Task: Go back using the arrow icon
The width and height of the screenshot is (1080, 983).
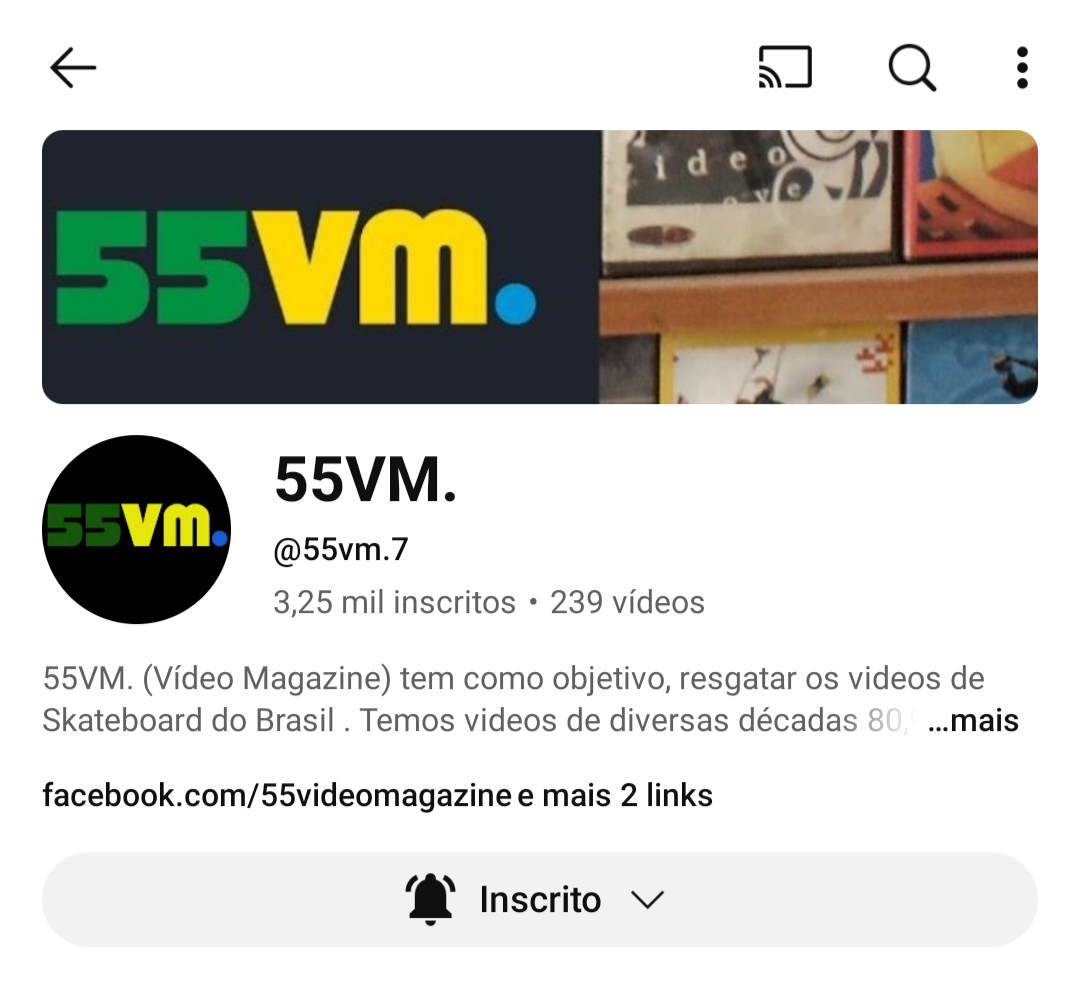Action: click(73, 68)
